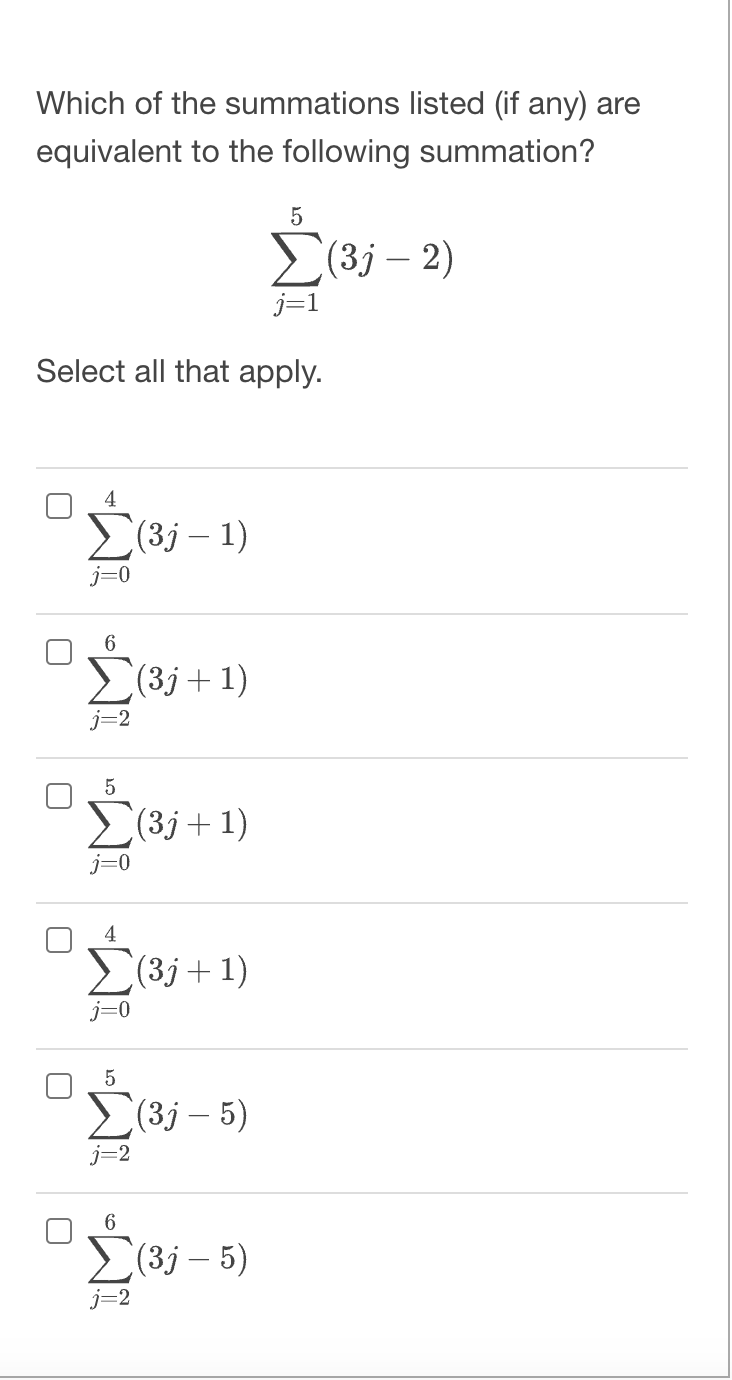This screenshot has width=732, height=1380.
Task: Check the option summing (3j − 5) from j=2 to 5
Action: 58,1084
